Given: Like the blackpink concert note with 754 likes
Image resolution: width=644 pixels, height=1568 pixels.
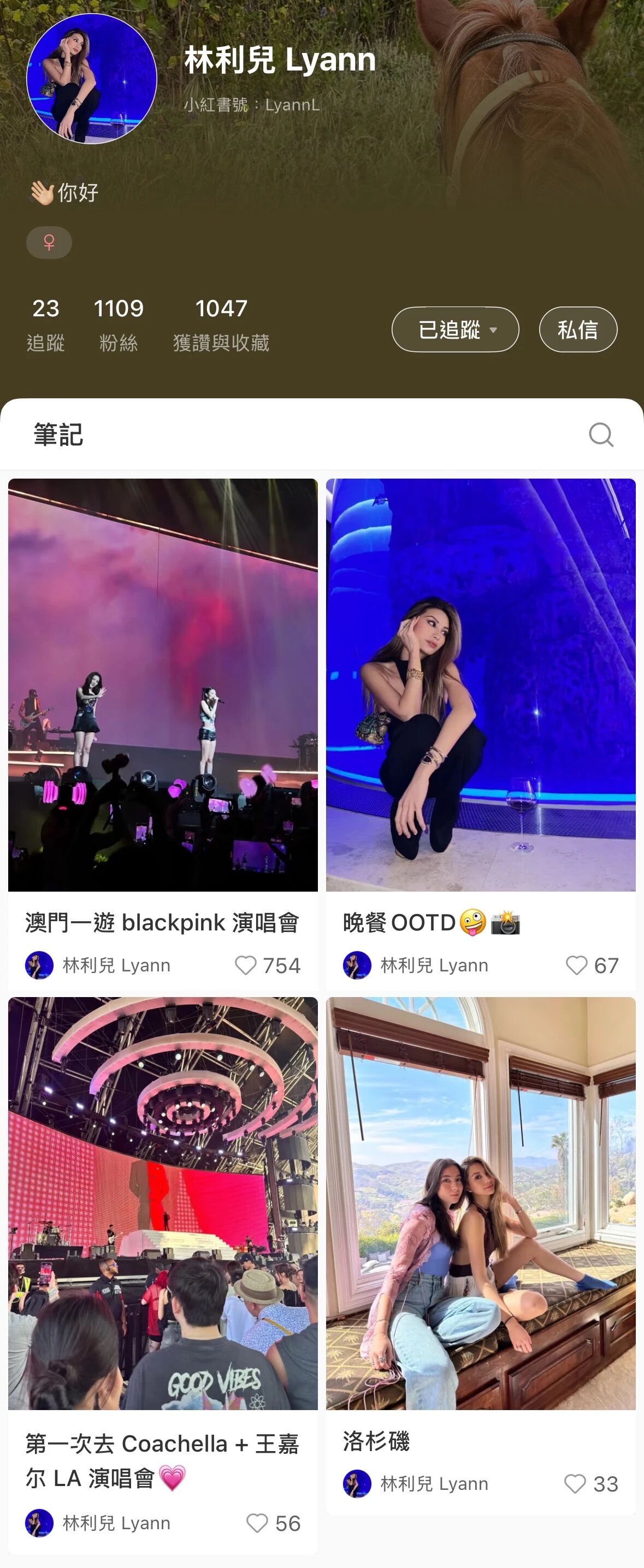Looking at the screenshot, I should (x=246, y=965).
